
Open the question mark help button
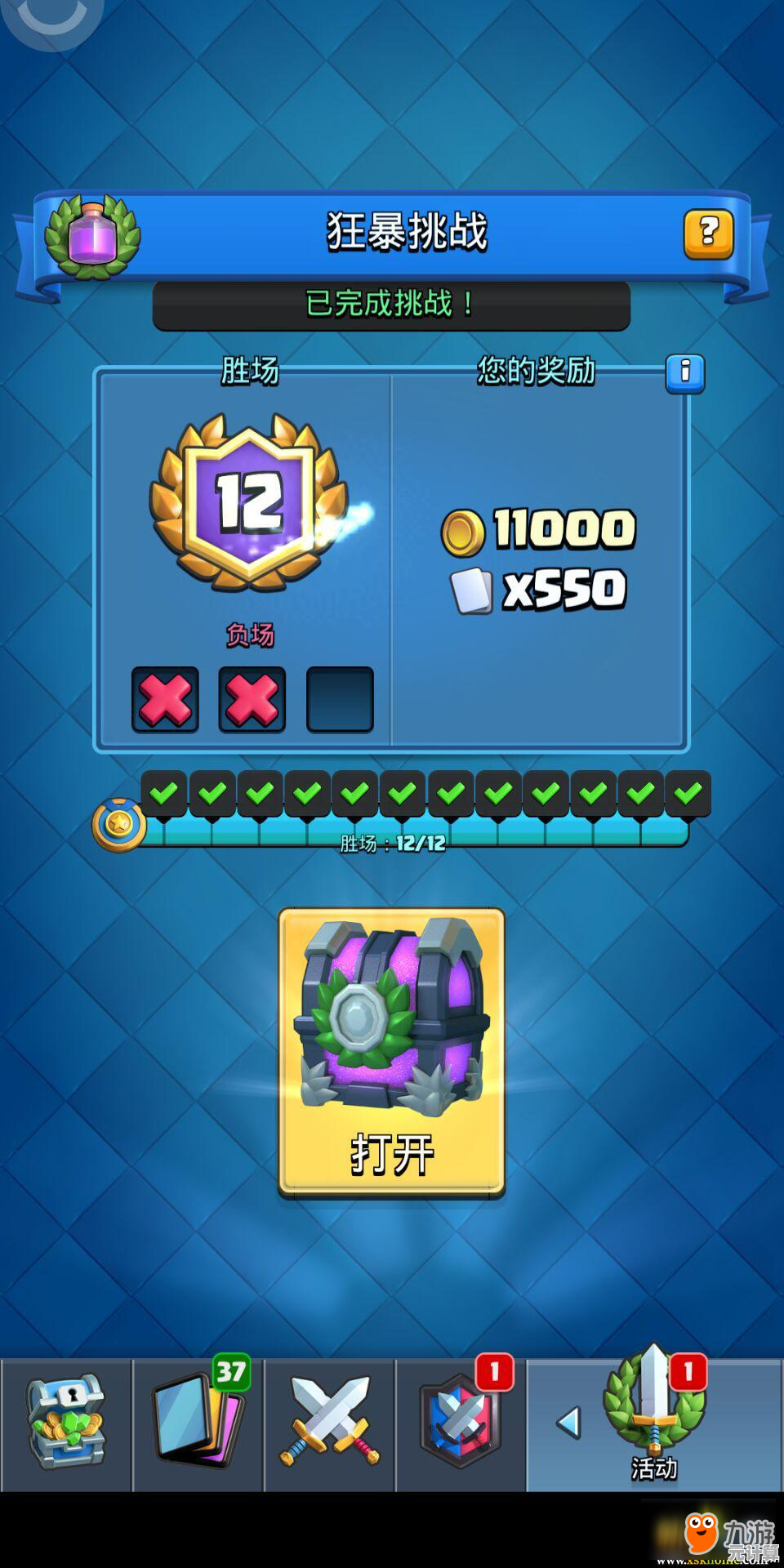click(708, 234)
